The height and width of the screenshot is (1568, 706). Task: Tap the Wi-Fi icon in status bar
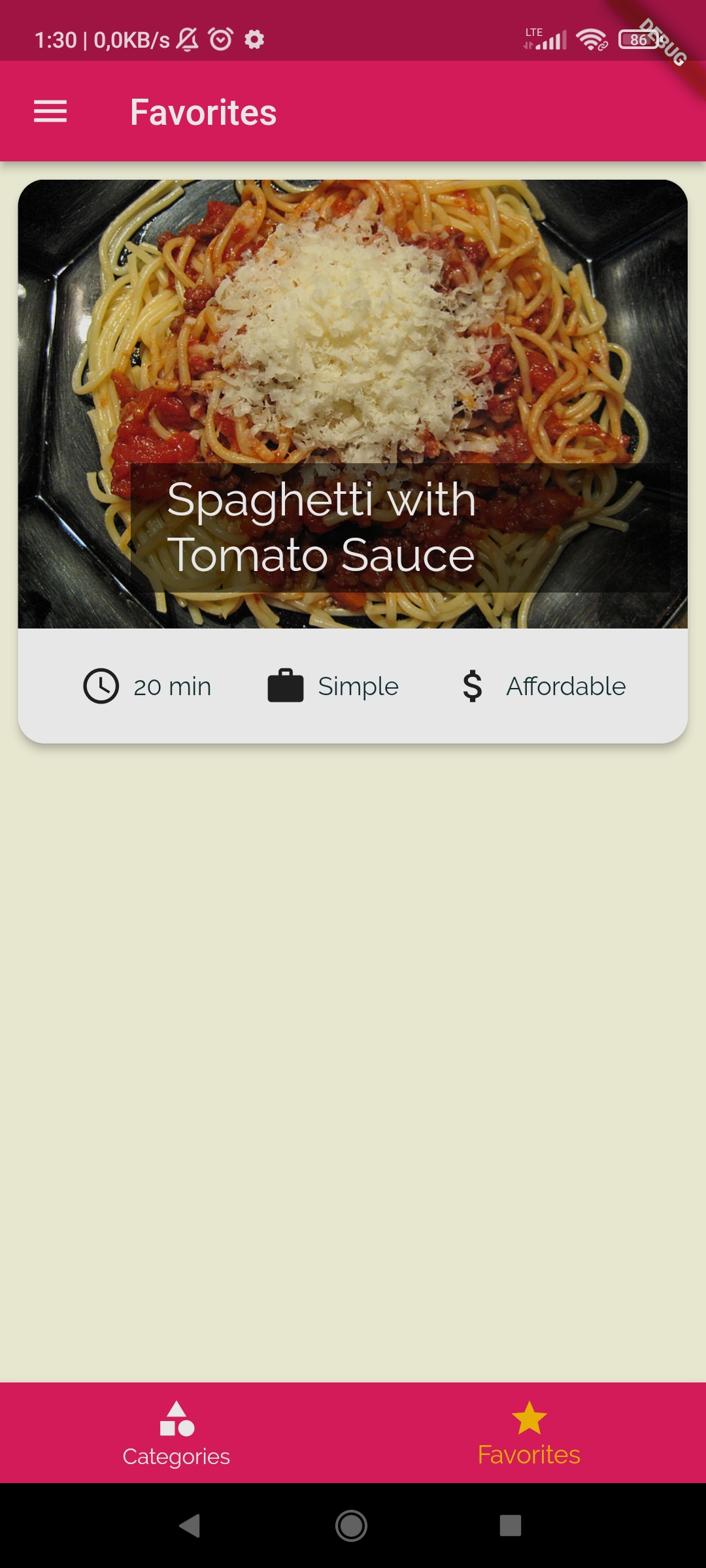590,41
